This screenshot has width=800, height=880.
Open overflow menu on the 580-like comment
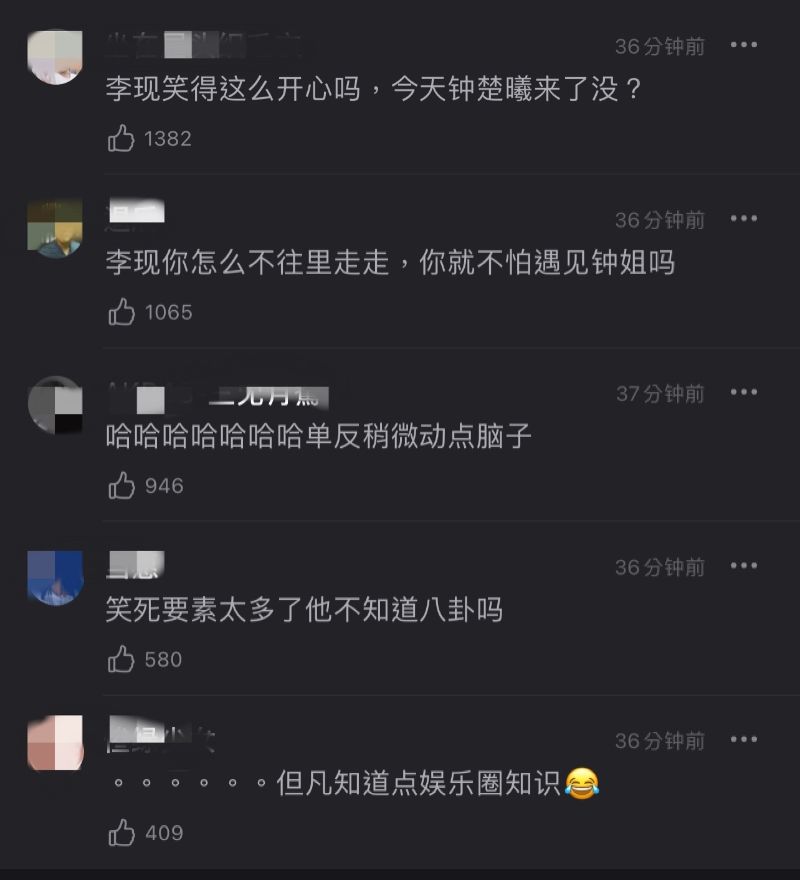click(x=744, y=566)
